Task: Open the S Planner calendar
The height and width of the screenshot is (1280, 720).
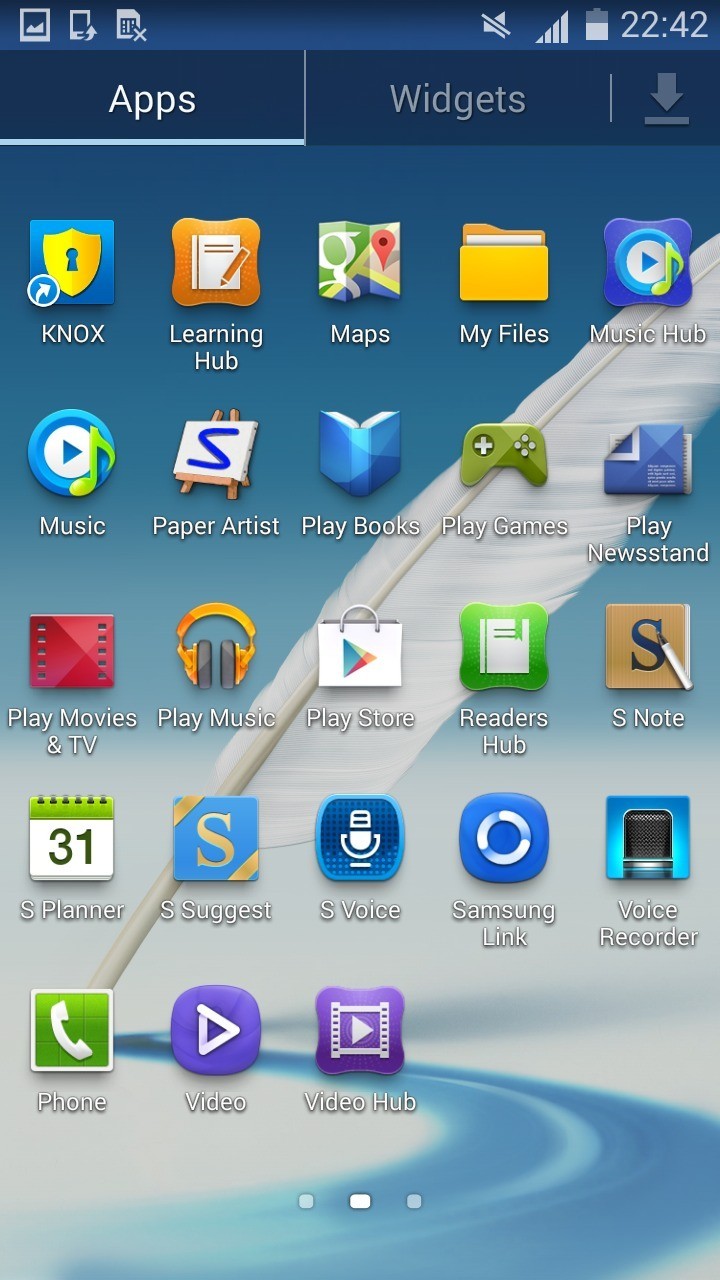Action: 72,839
